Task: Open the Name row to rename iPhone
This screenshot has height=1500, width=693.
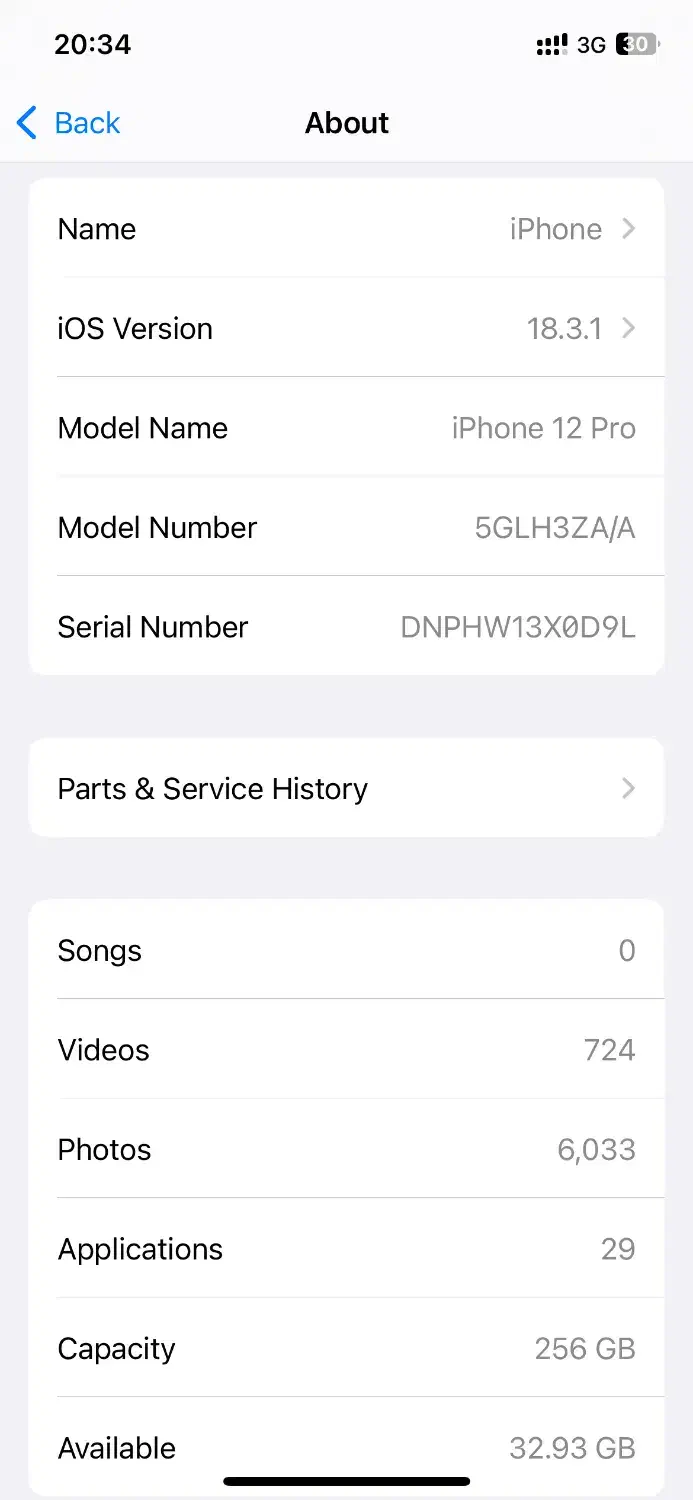Action: click(x=346, y=229)
